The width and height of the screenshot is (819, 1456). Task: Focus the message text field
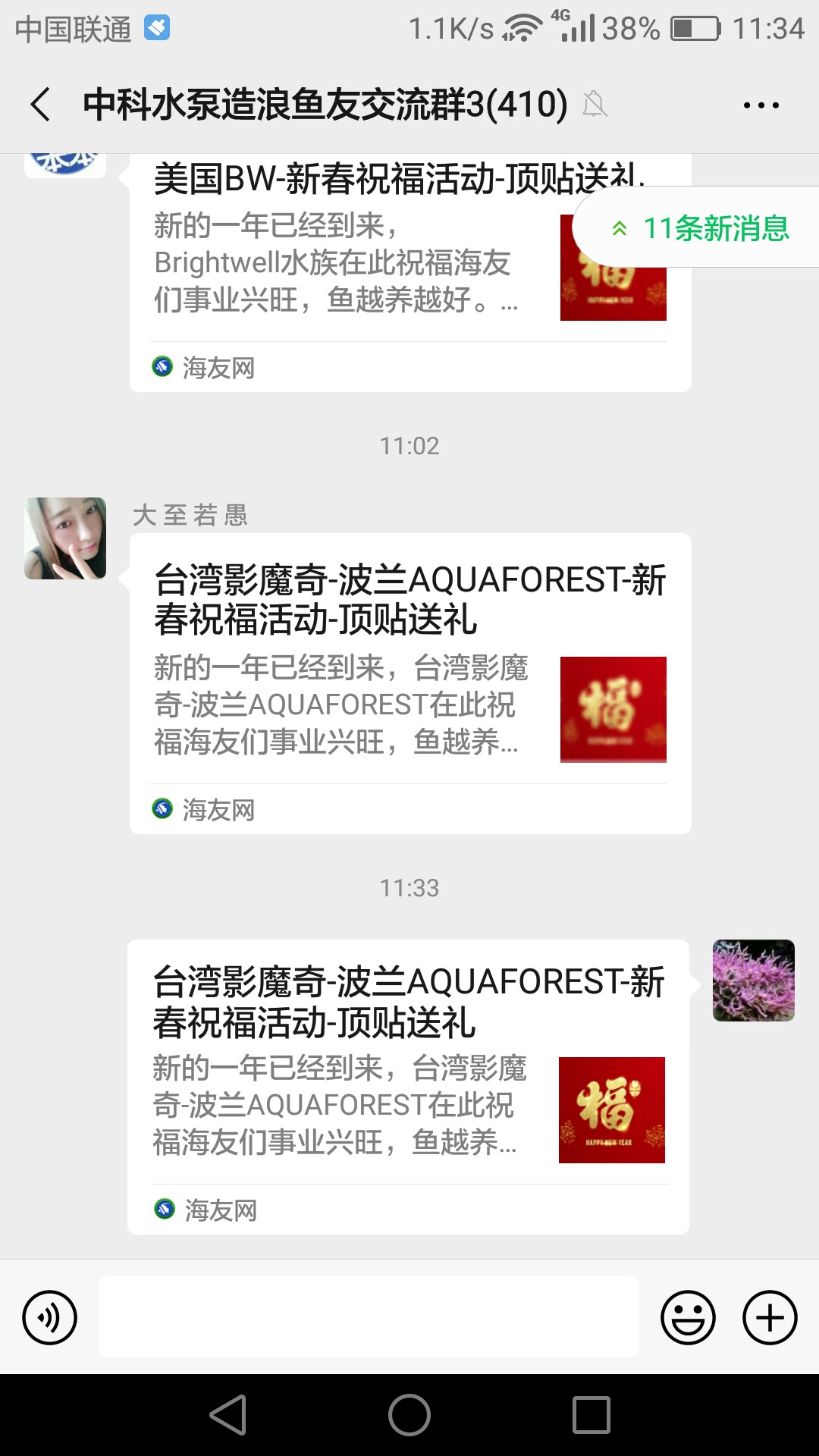(368, 1316)
